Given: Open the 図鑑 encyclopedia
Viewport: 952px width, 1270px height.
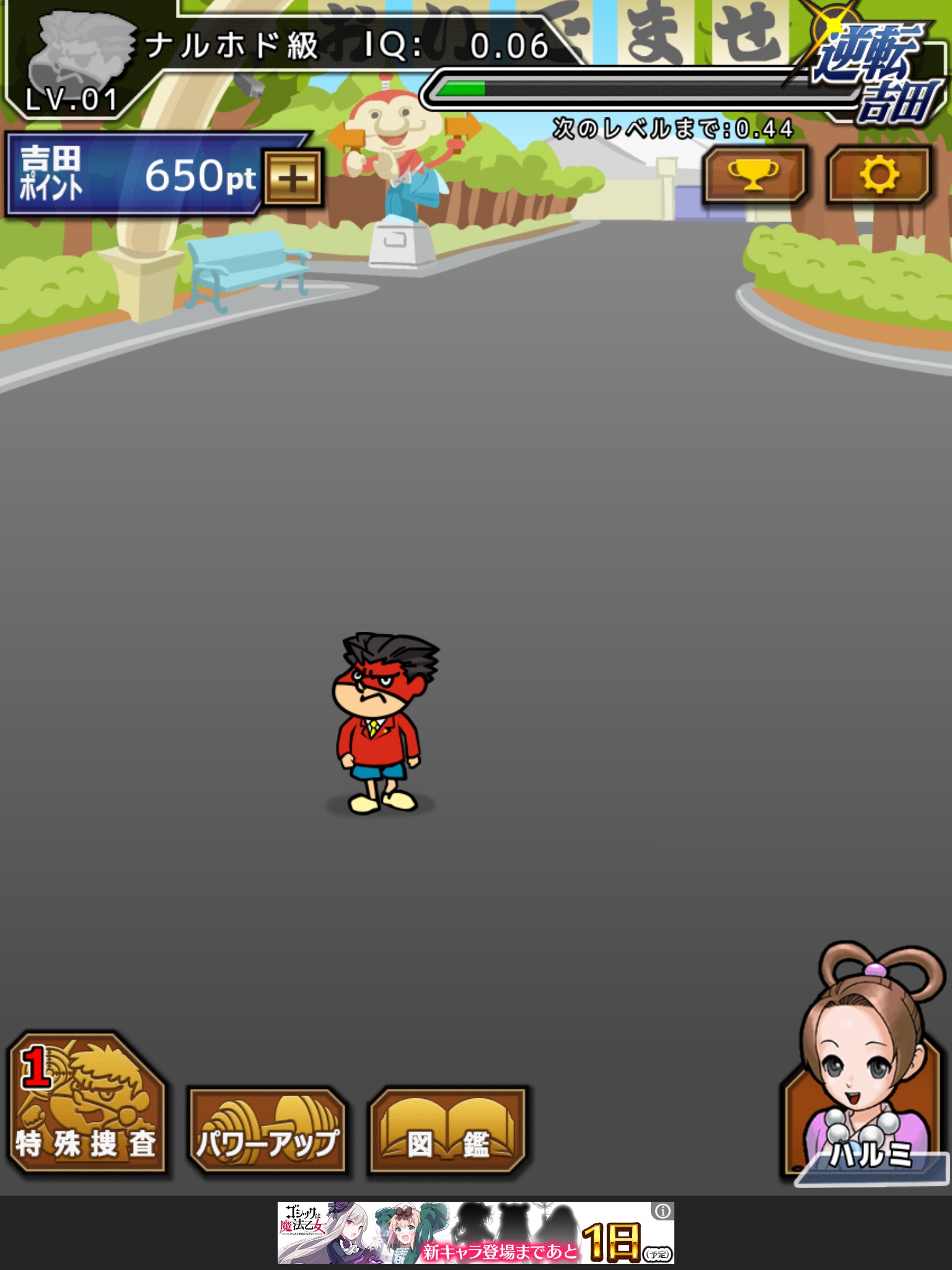Looking at the screenshot, I should (x=447, y=1131).
